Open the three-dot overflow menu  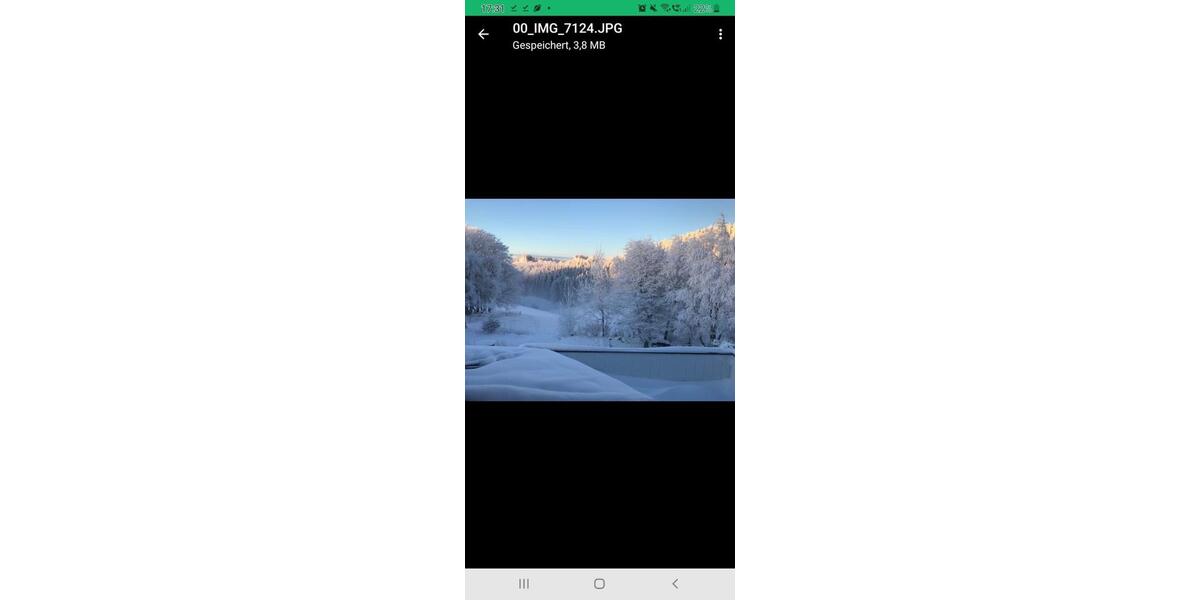tap(720, 34)
